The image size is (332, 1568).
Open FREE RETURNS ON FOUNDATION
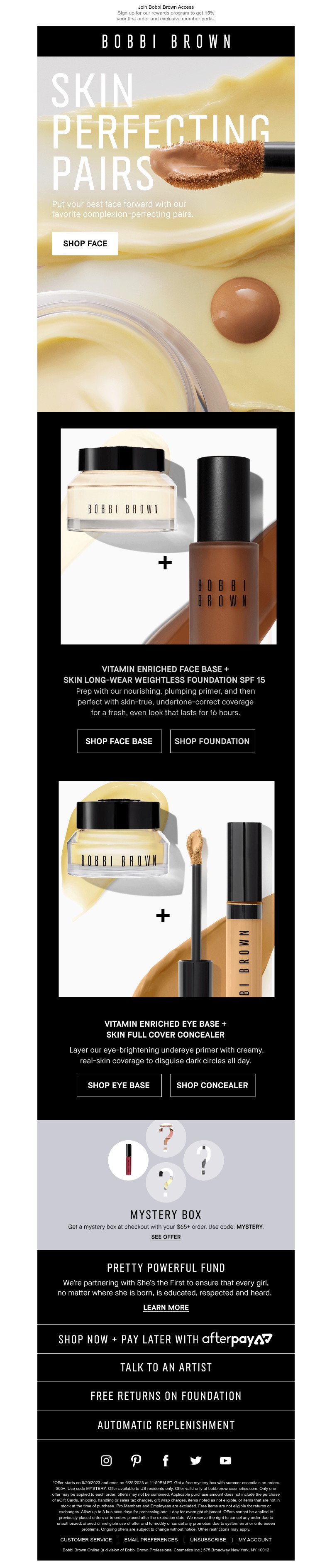coord(166,1396)
